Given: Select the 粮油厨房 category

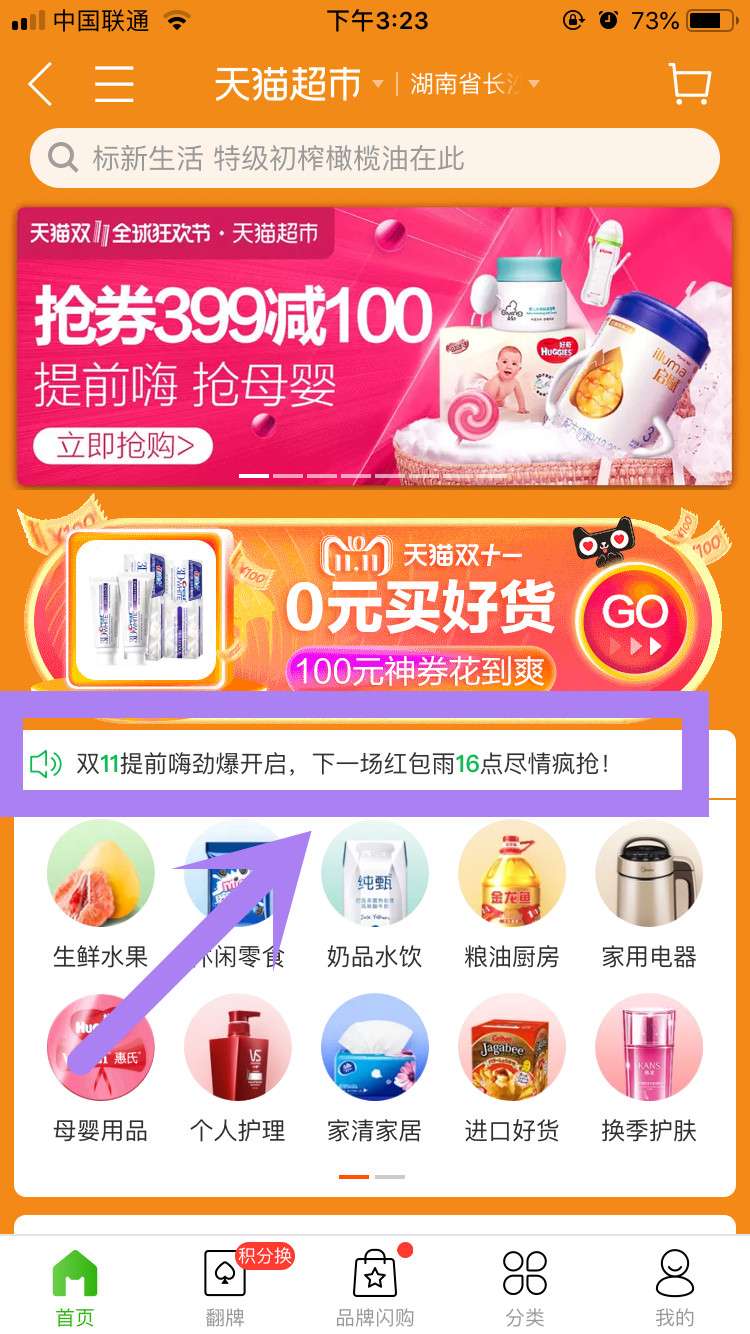Looking at the screenshot, I should [511, 896].
